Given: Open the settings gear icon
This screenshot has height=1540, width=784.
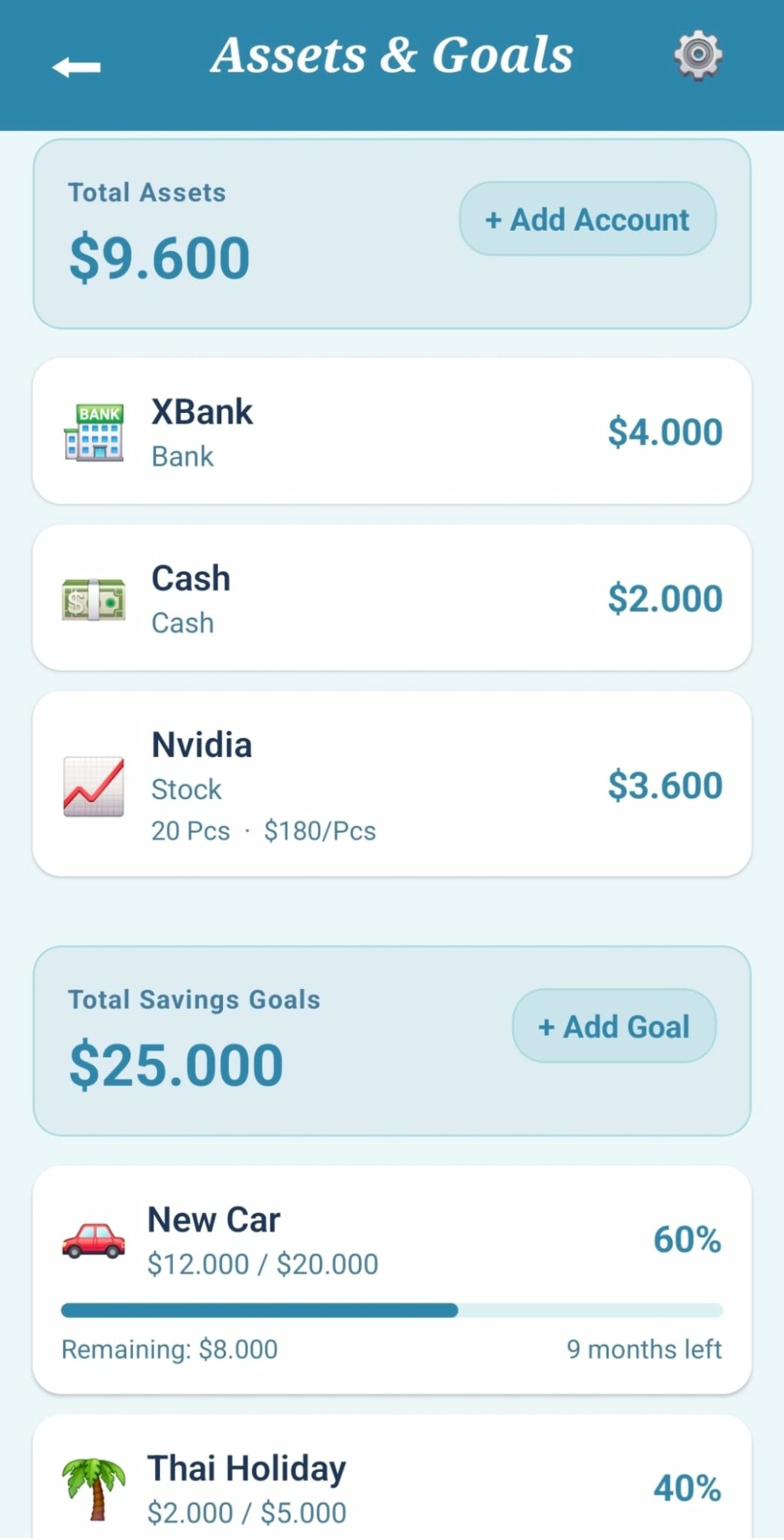Looking at the screenshot, I should click(698, 55).
